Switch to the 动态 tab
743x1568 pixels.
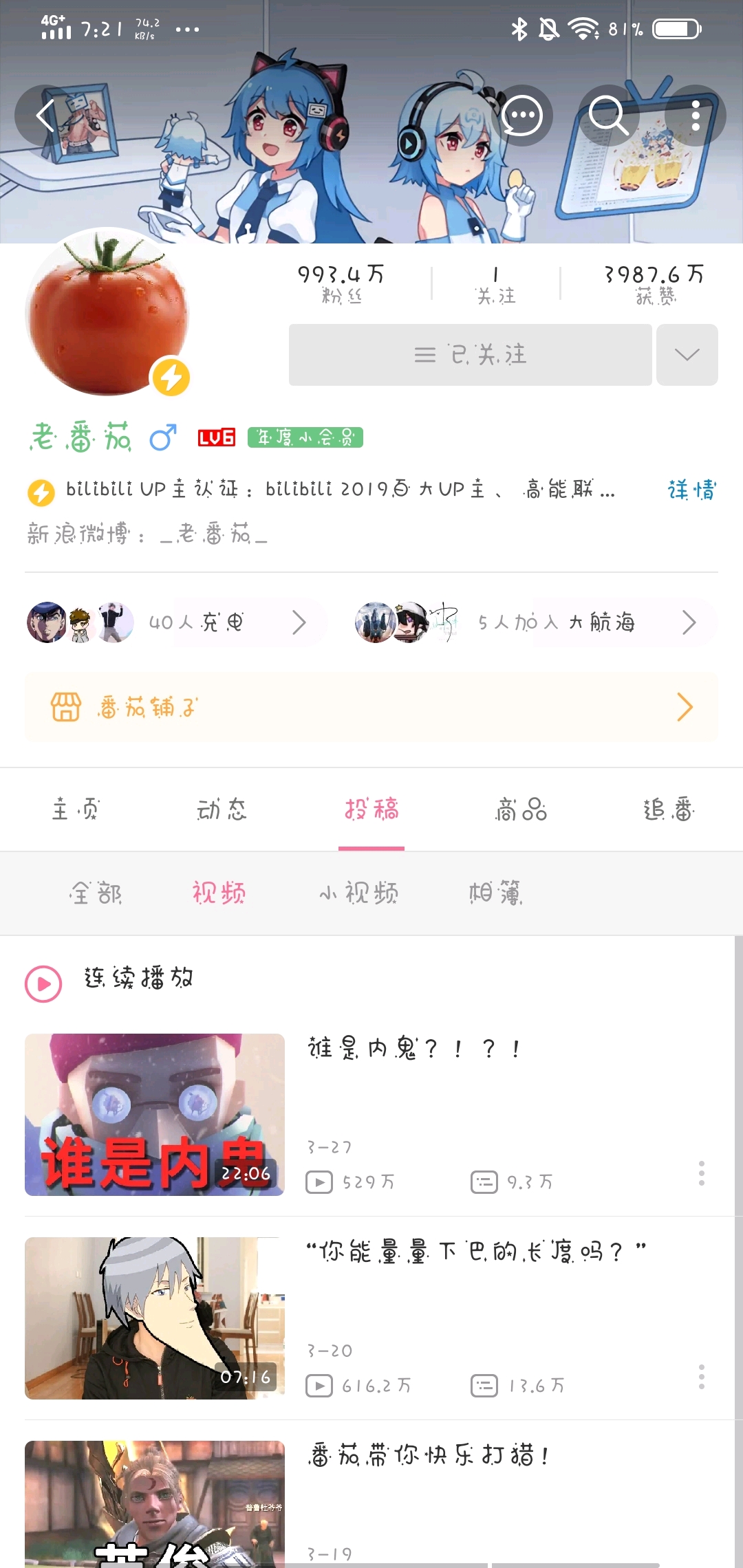[222, 809]
